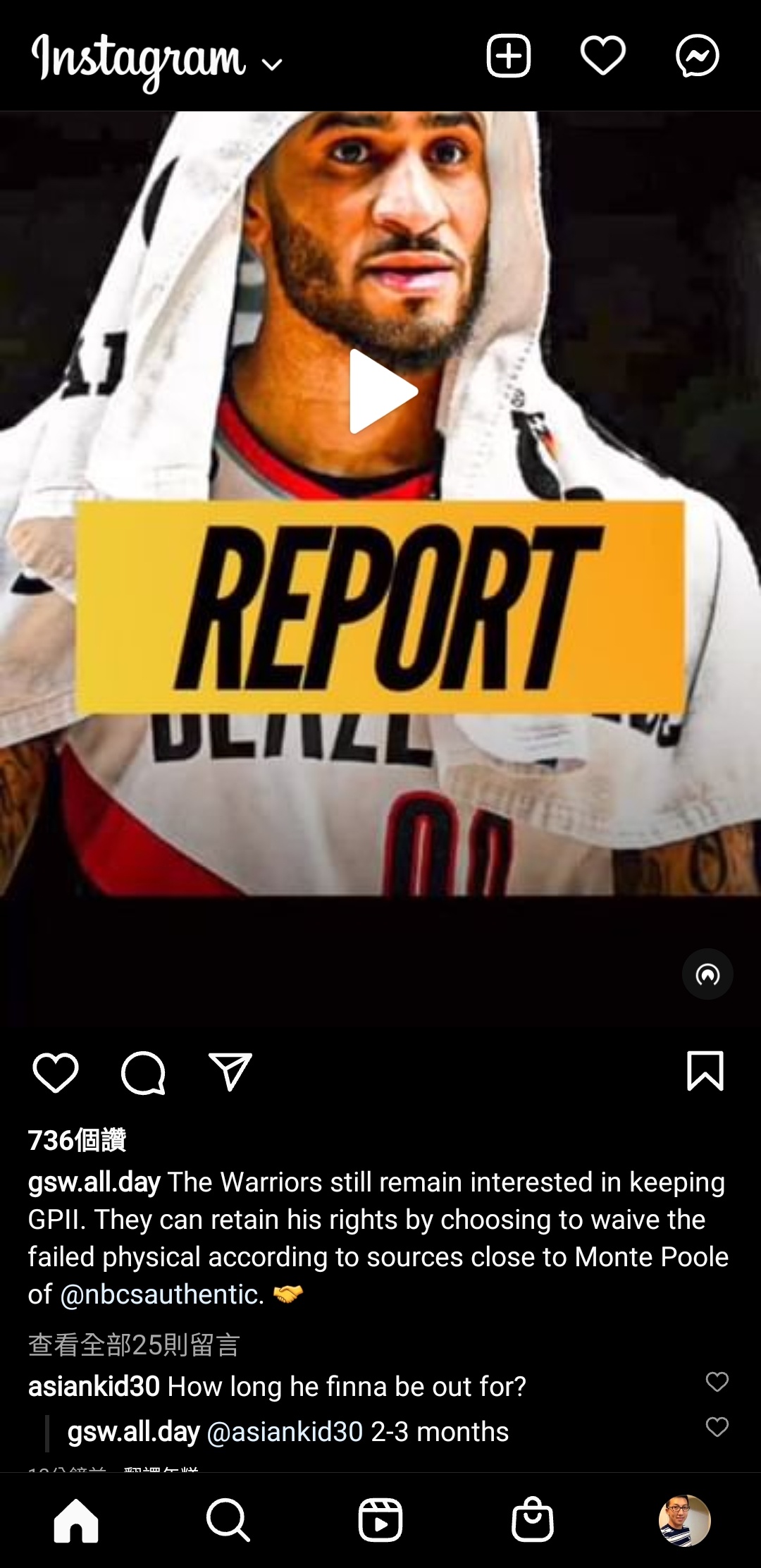761x1568 pixels.
Task: Go to the Home tab
Action: click(76, 1520)
